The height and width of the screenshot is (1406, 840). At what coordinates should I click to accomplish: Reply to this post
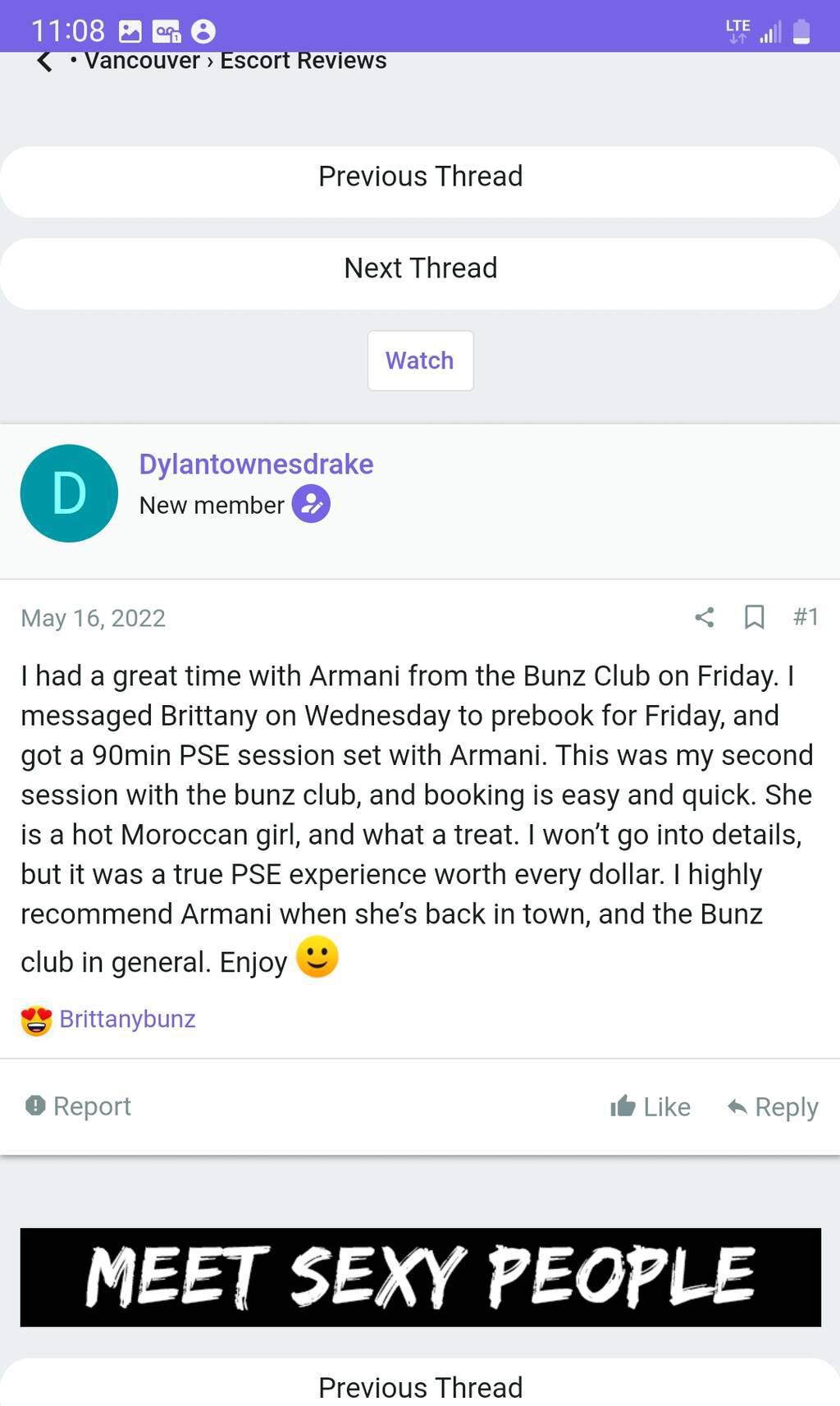click(773, 1107)
